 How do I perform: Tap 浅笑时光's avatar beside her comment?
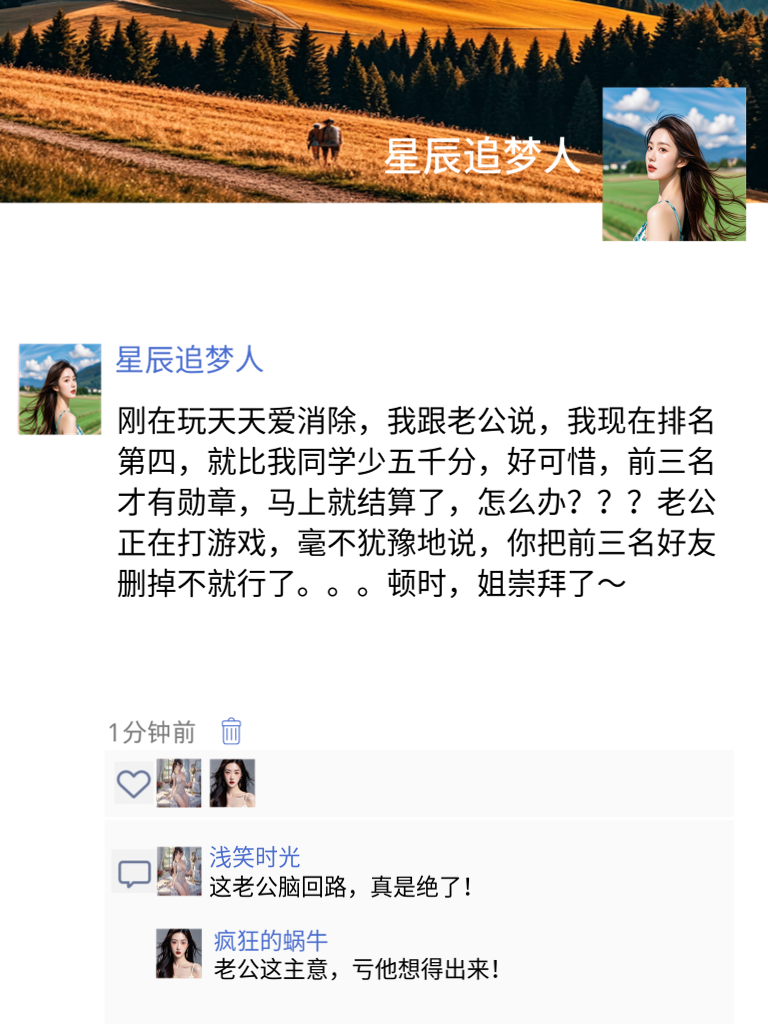(179, 871)
